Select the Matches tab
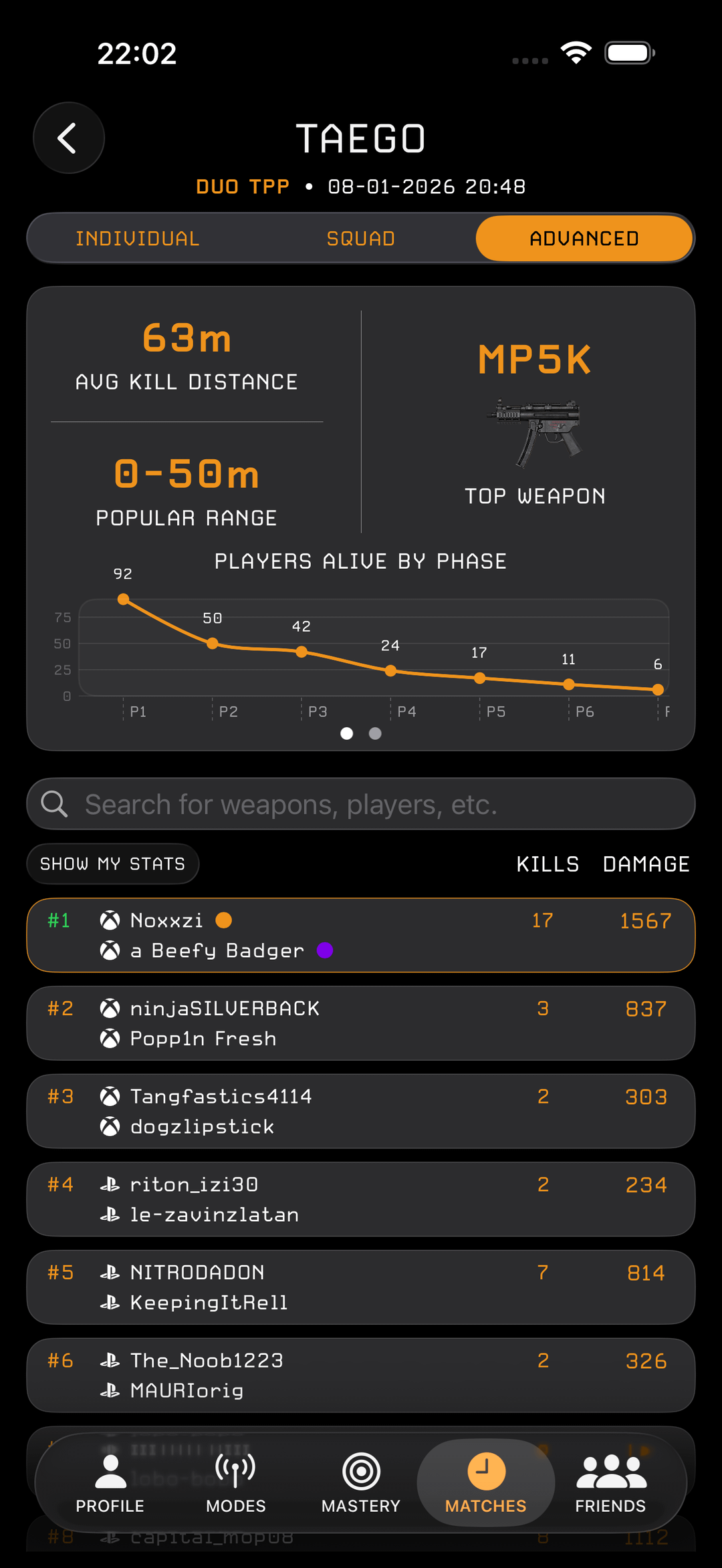The image size is (722, 1568). point(486,1484)
